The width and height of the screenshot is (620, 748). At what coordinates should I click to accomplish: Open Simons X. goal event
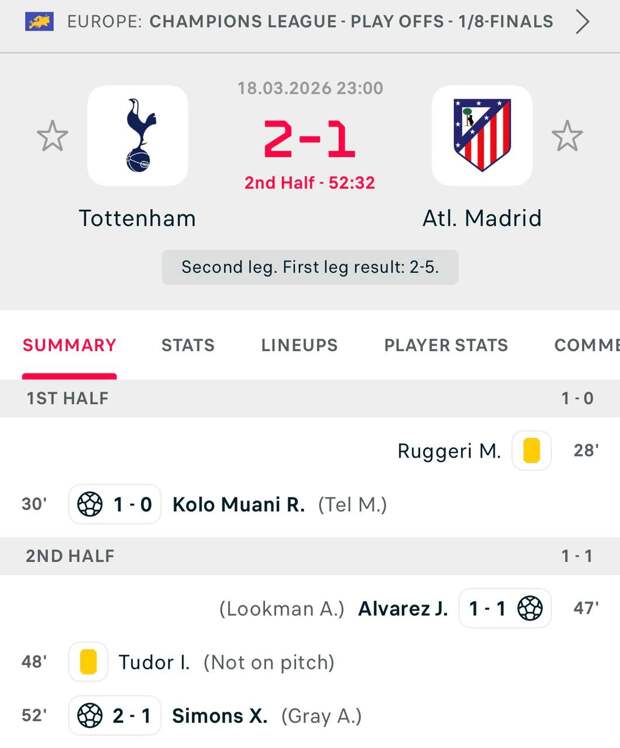click(219, 716)
